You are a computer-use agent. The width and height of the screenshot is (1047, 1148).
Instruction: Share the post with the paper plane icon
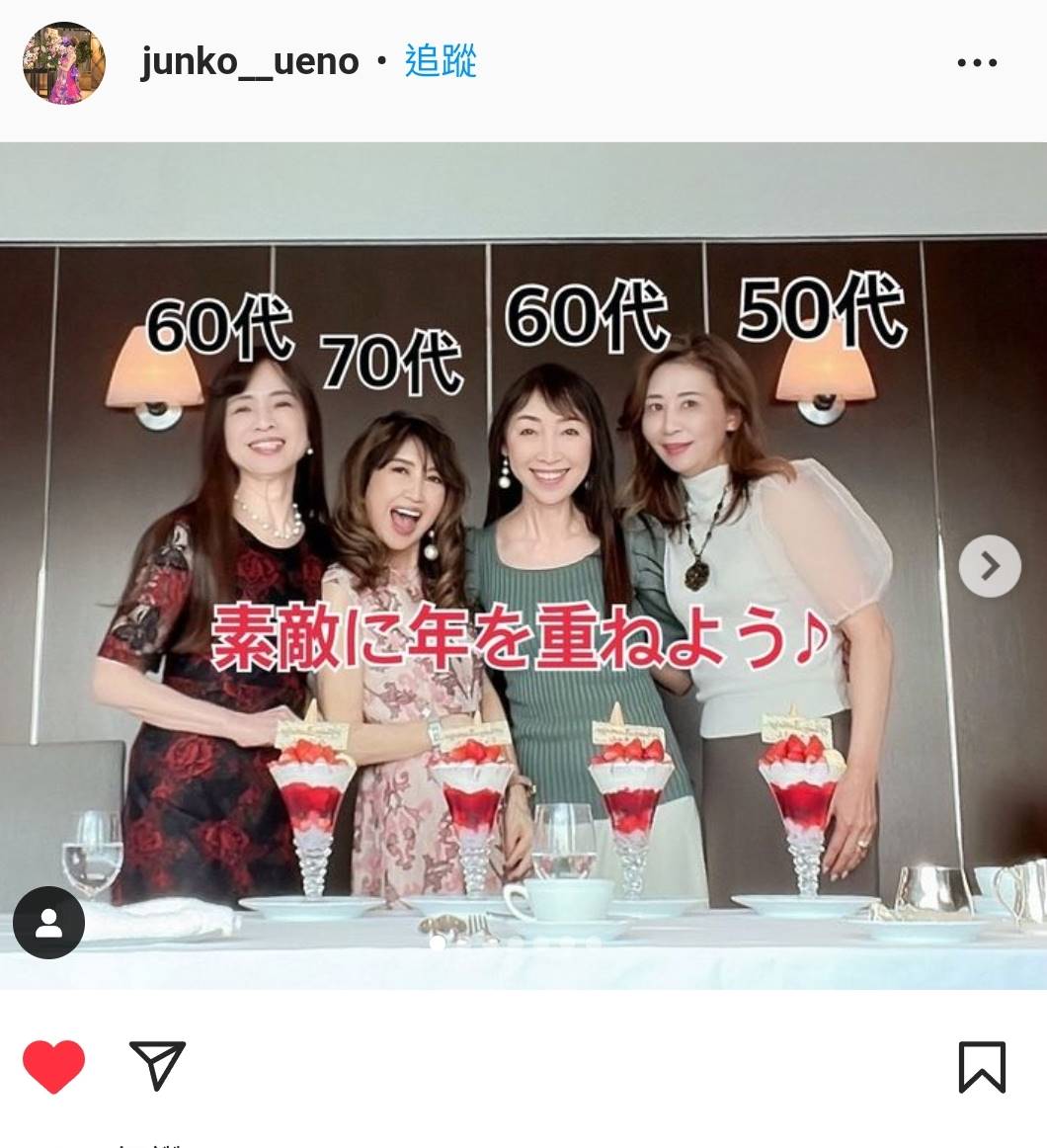(x=158, y=1066)
